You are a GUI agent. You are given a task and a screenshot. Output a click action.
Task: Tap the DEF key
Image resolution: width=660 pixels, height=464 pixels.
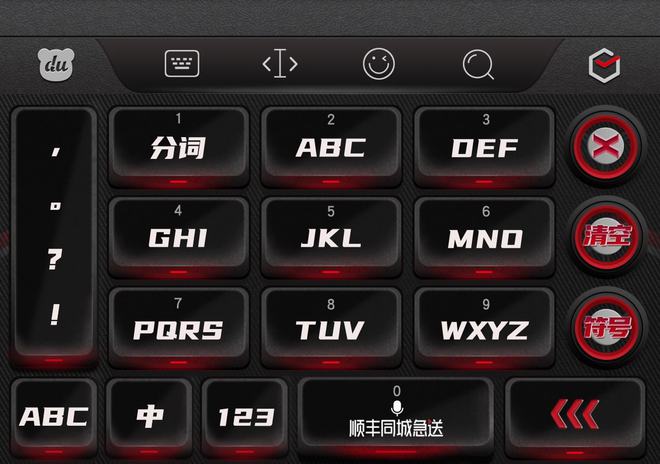coord(485,146)
